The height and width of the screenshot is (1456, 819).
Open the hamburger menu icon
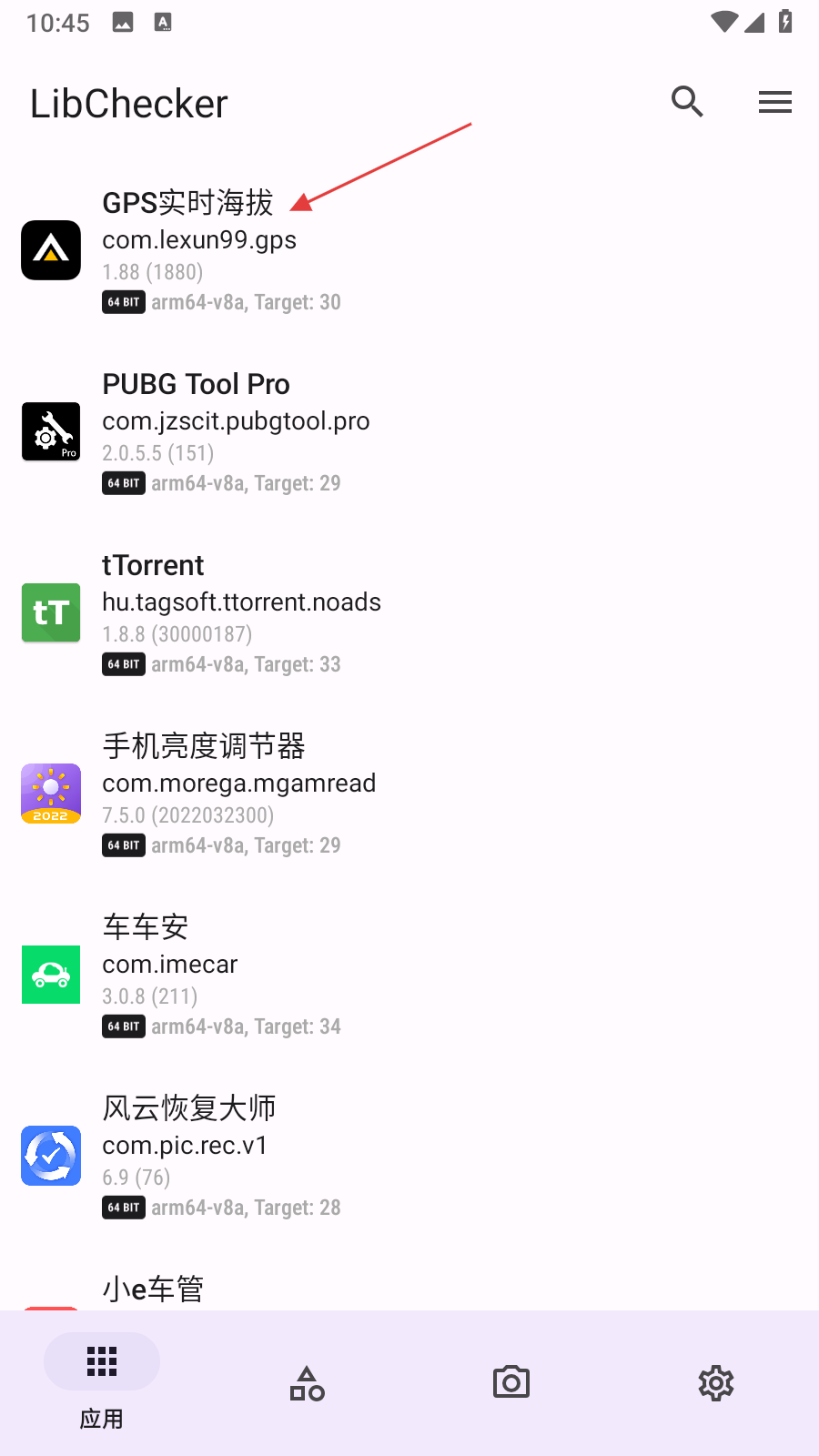coord(774,102)
